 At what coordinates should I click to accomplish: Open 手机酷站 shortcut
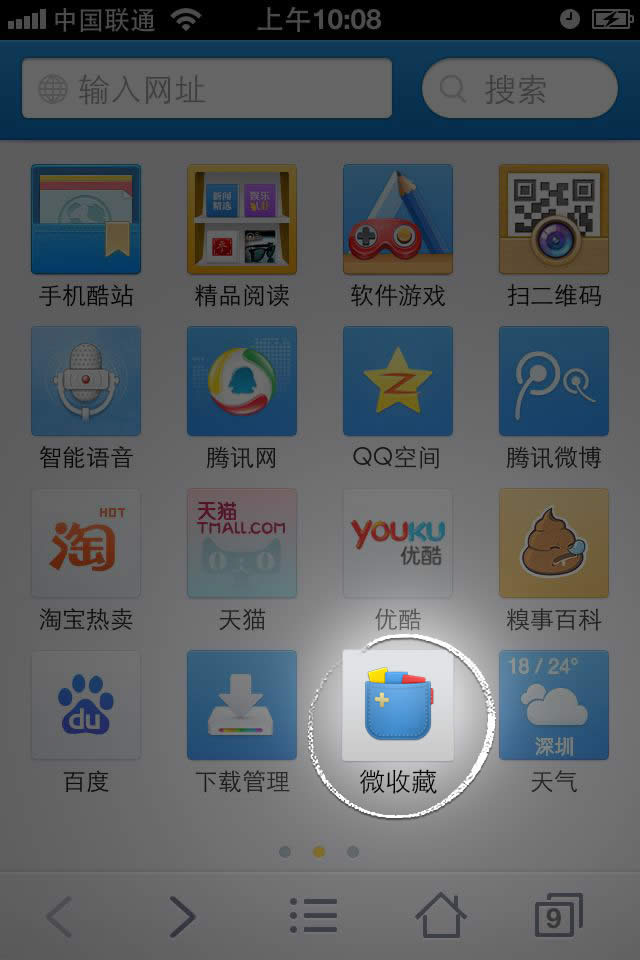click(x=86, y=220)
